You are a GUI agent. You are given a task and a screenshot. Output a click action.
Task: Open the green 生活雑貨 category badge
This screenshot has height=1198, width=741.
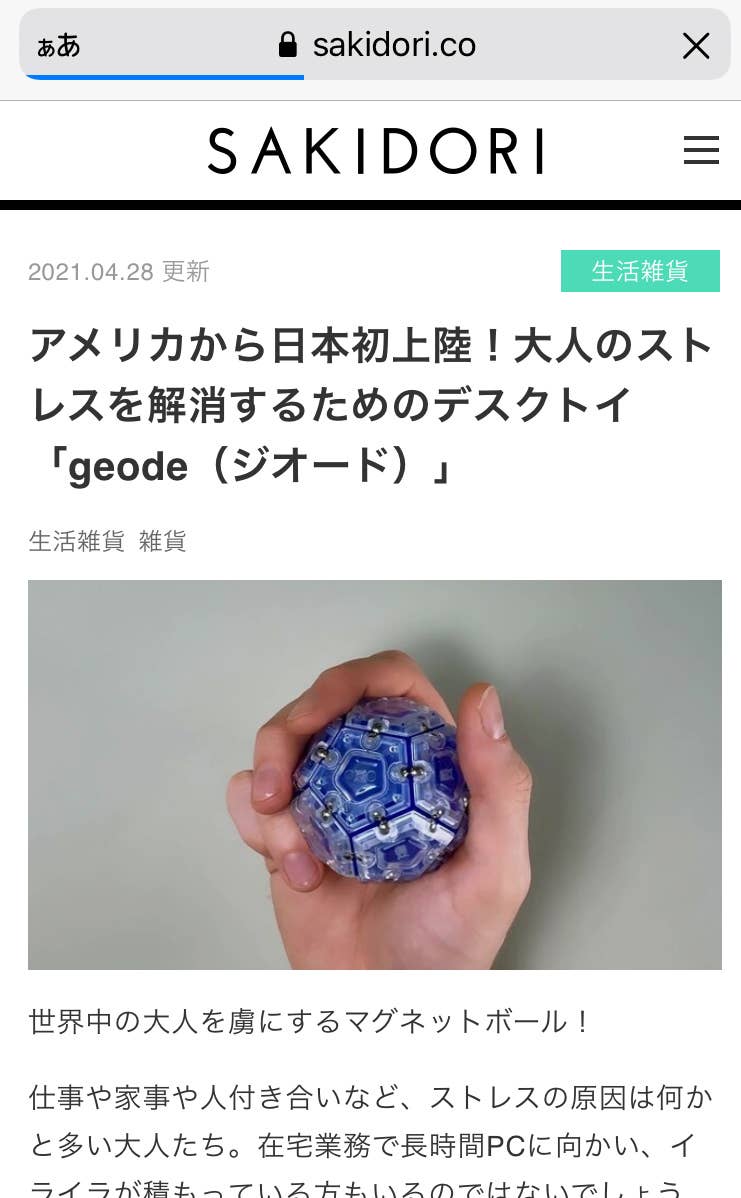[x=640, y=271]
